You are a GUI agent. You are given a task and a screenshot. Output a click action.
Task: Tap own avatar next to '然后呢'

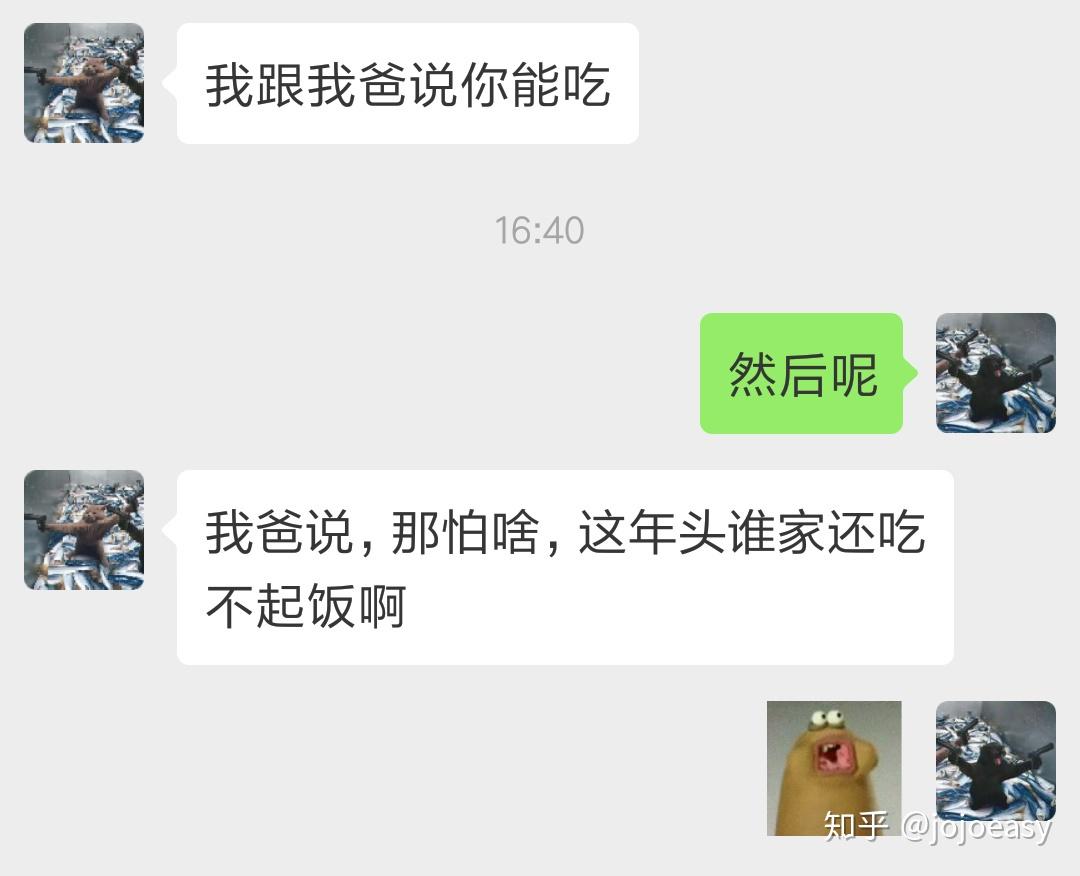click(995, 373)
